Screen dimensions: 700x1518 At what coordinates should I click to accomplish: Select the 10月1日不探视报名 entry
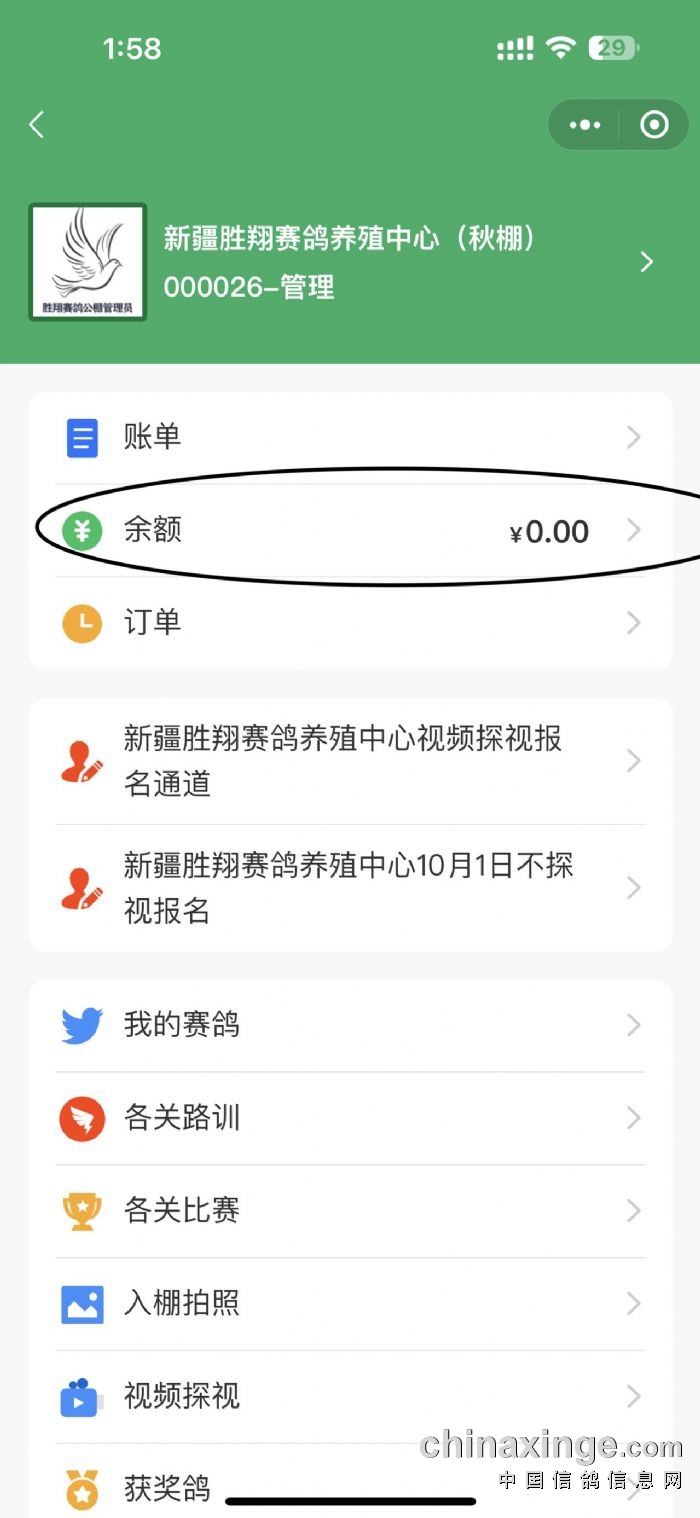pos(350,887)
